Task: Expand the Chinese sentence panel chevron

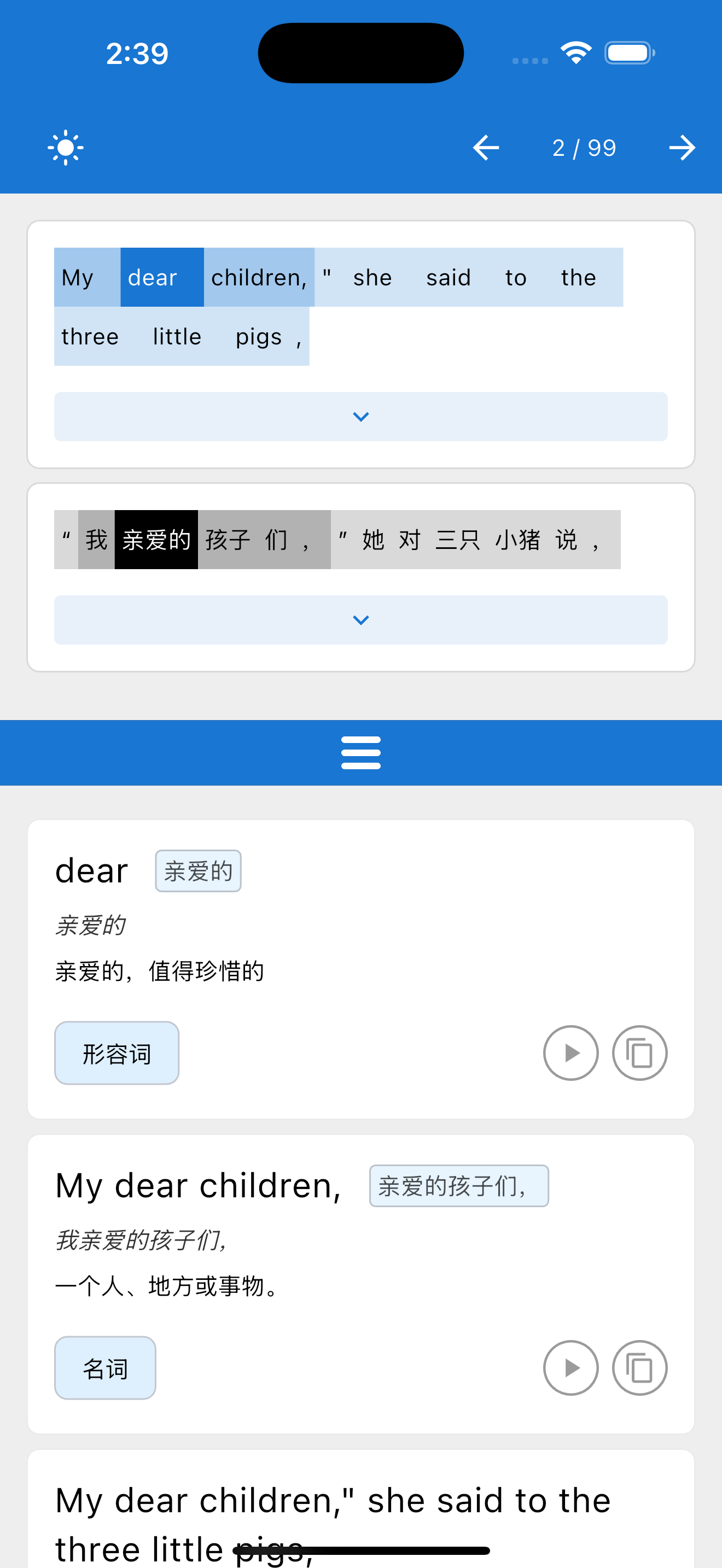Action: [x=361, y=621]
